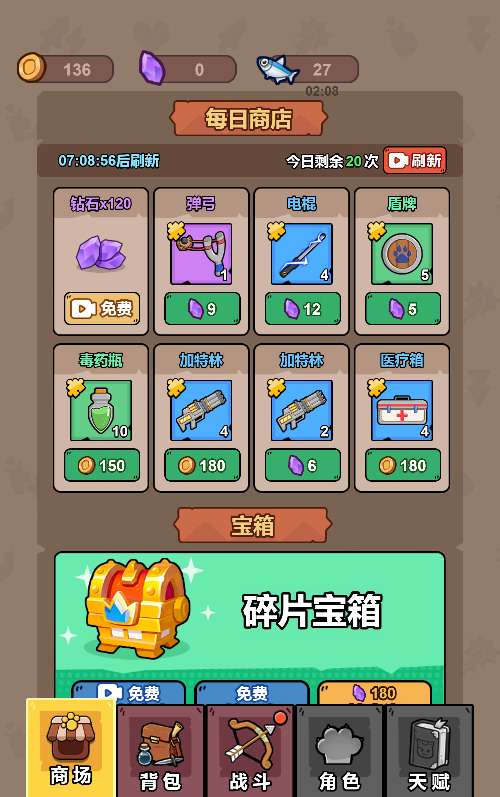Open 碎片宝箱 with the plain 免费 button

252,692
